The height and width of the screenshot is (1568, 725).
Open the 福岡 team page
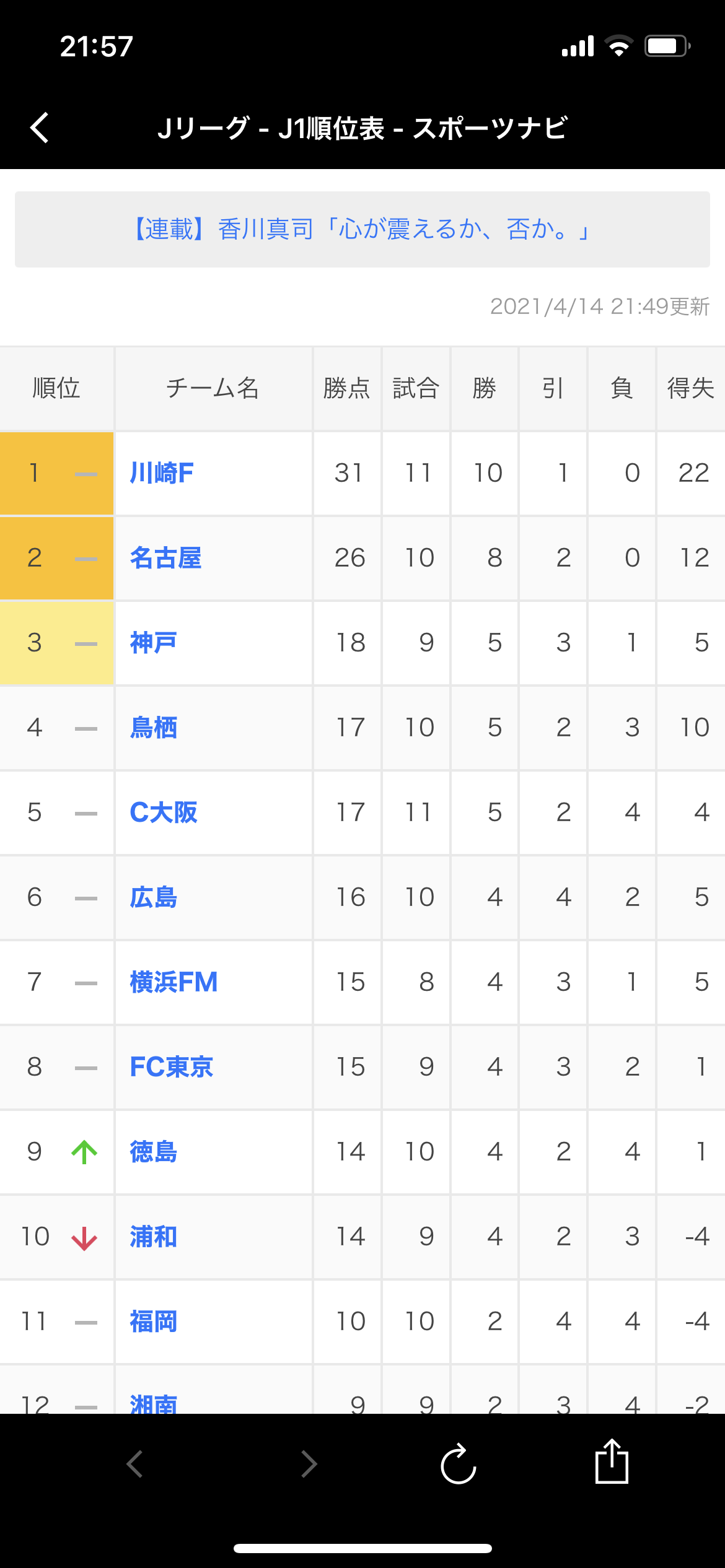(x=154, y=1322)
